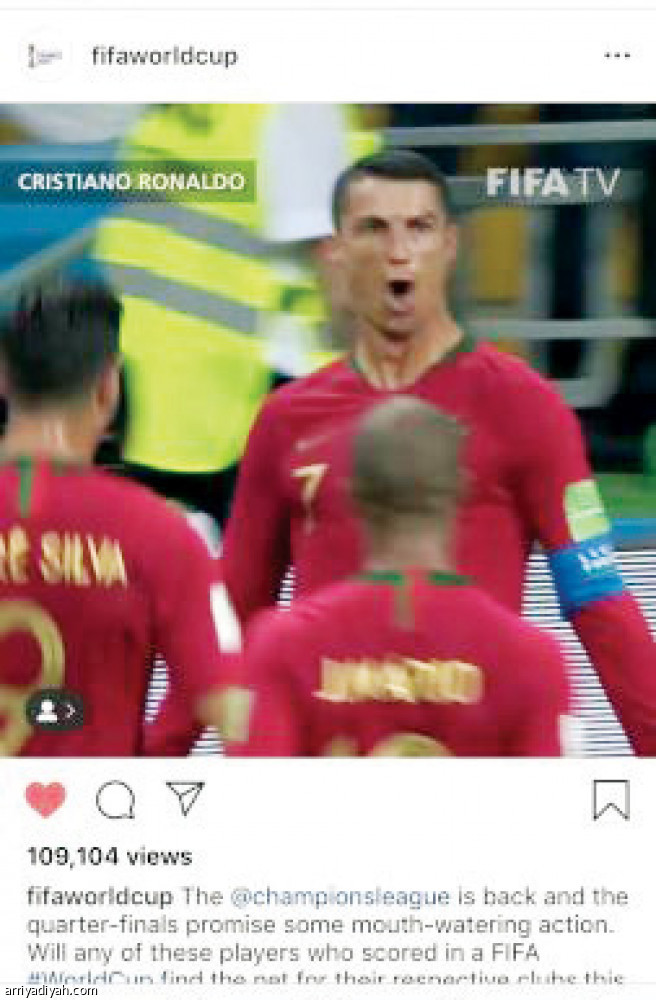Save the post with the bookmark icon

(x=610, y=799)
